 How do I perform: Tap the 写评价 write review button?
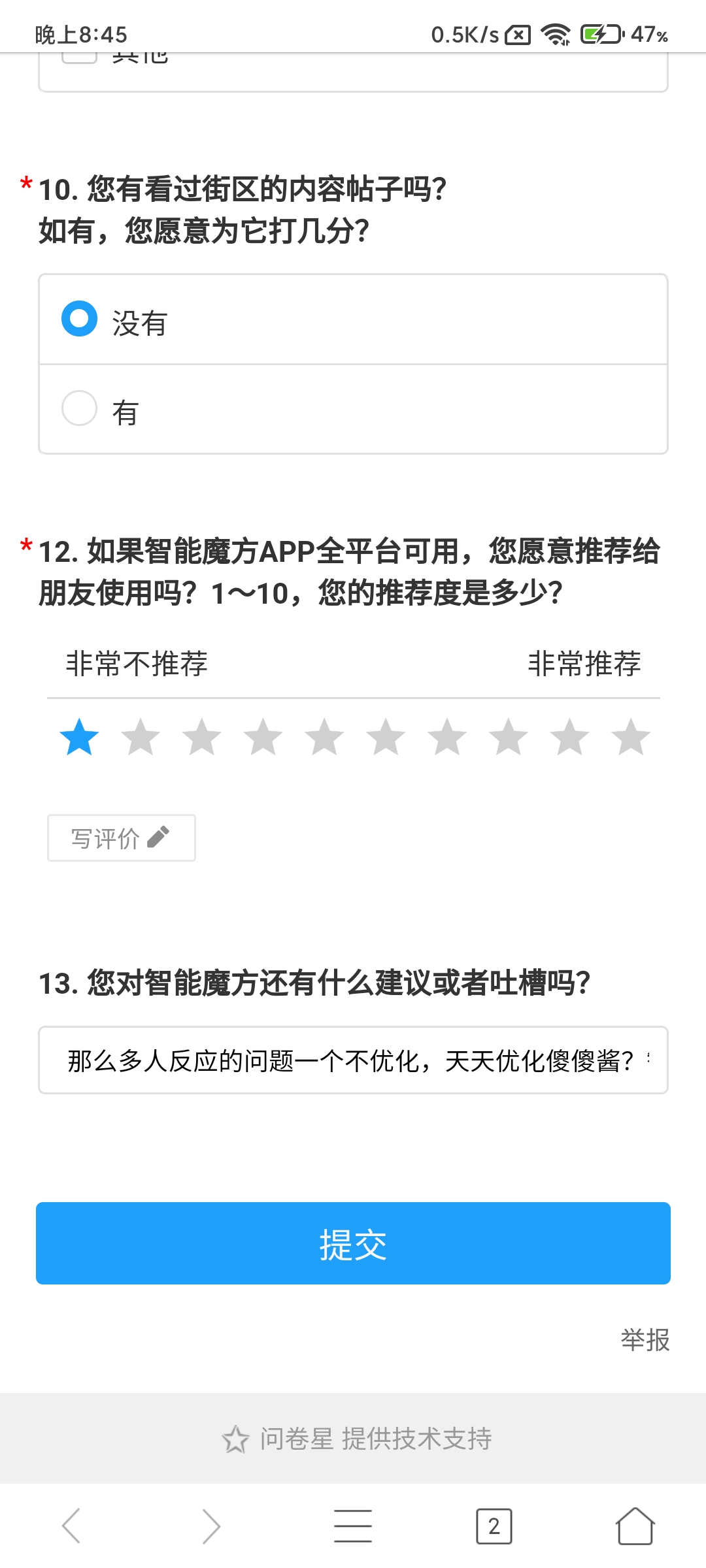(121, 838)
